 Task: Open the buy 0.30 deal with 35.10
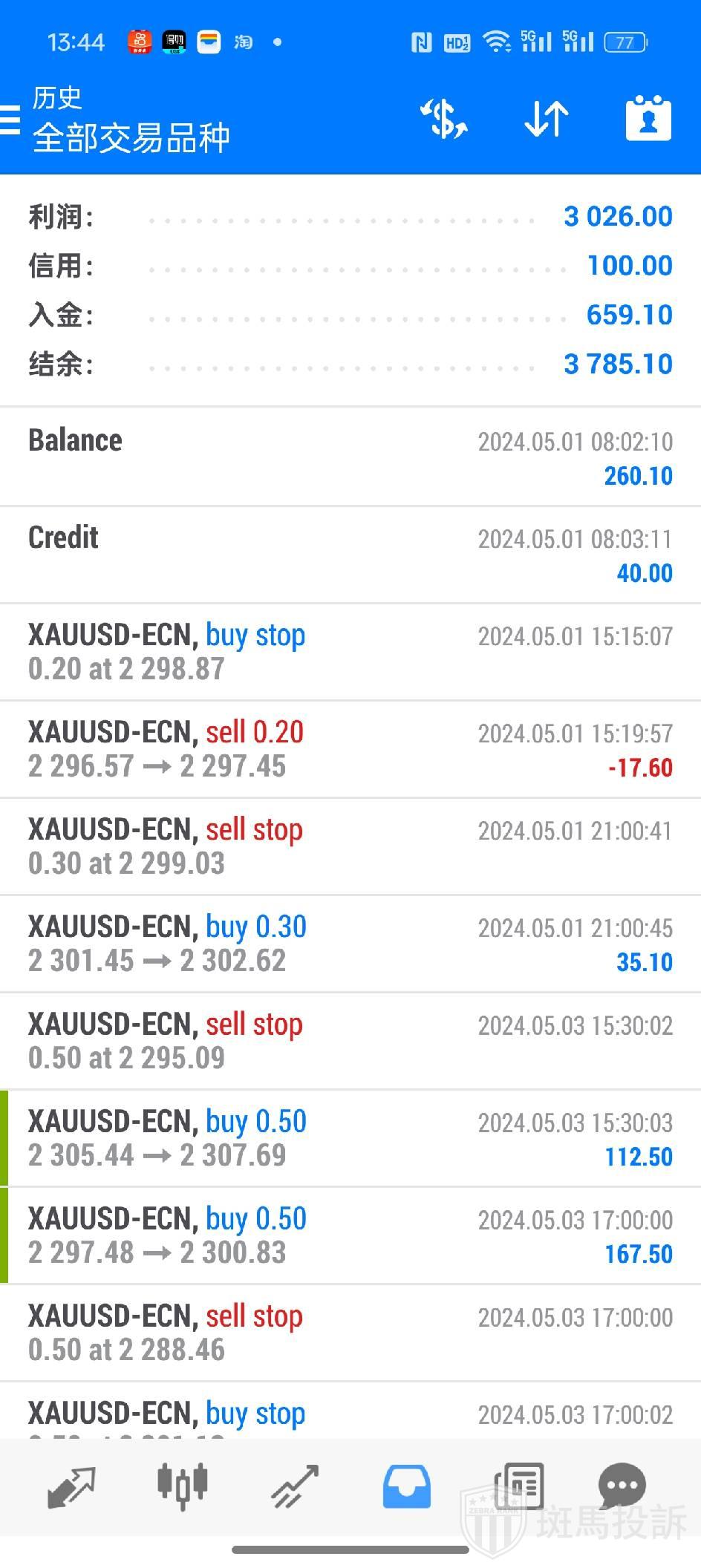[x=350, y=944]
